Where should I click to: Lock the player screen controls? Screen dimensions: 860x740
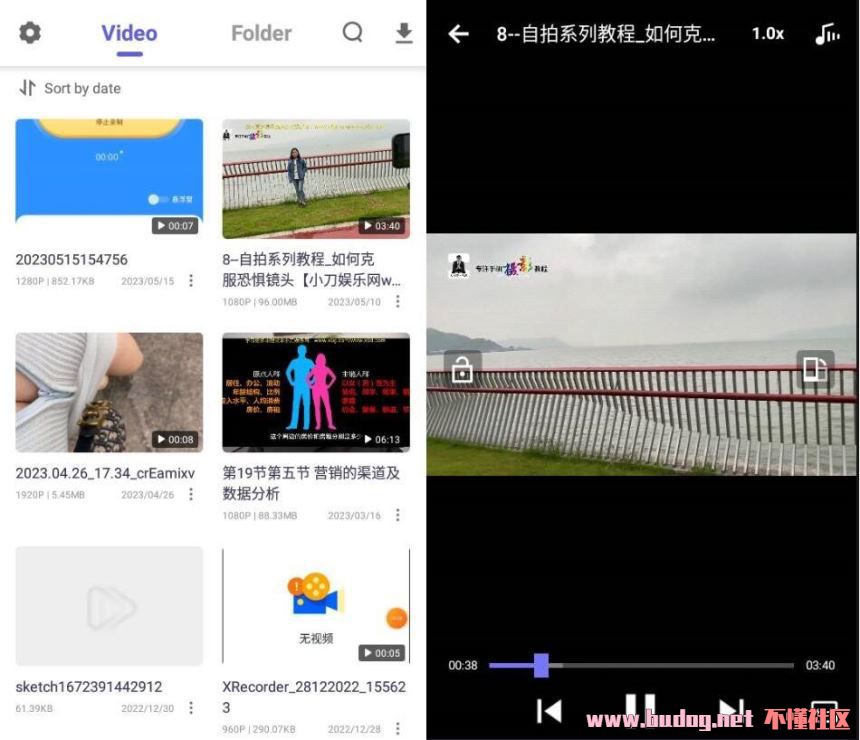[462, 370]
